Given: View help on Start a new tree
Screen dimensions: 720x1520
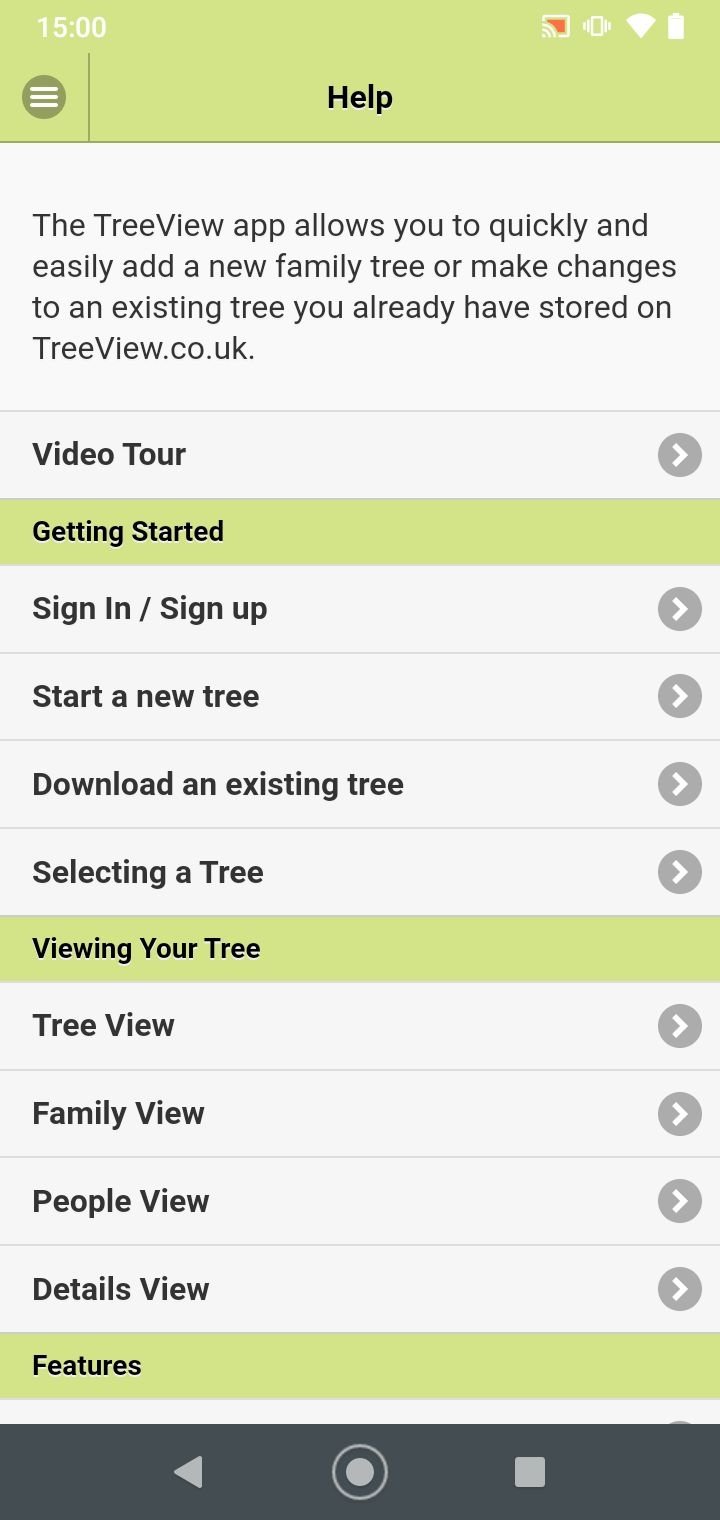Looking at the screenshot, I should (360, 697).
